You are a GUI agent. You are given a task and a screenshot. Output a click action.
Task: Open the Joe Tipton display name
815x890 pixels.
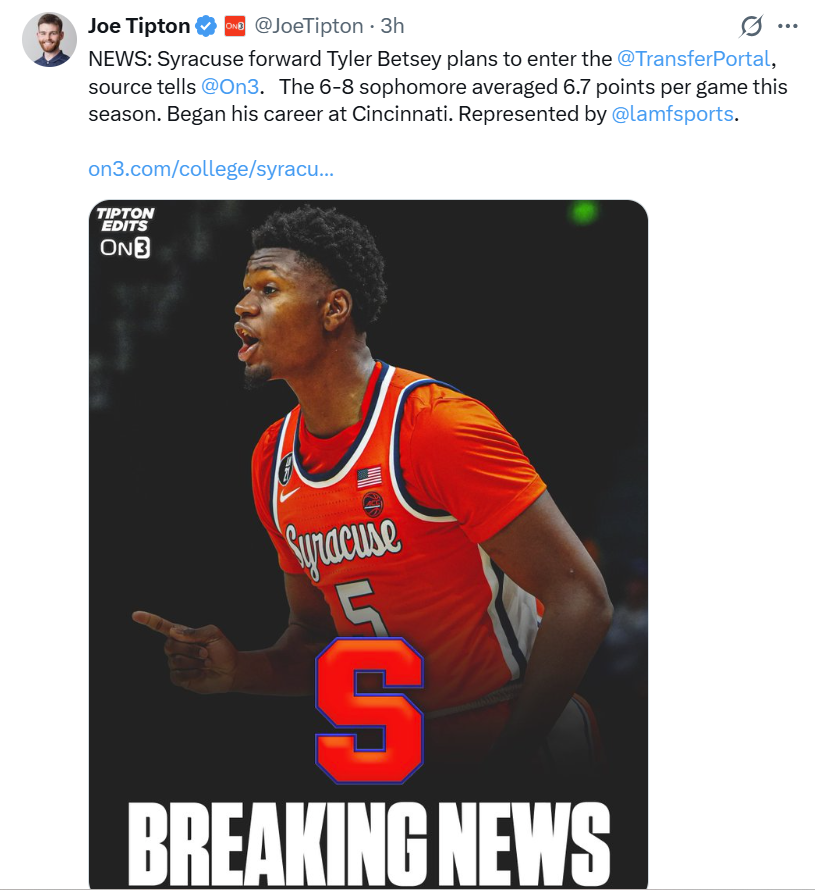pos(138,26)
